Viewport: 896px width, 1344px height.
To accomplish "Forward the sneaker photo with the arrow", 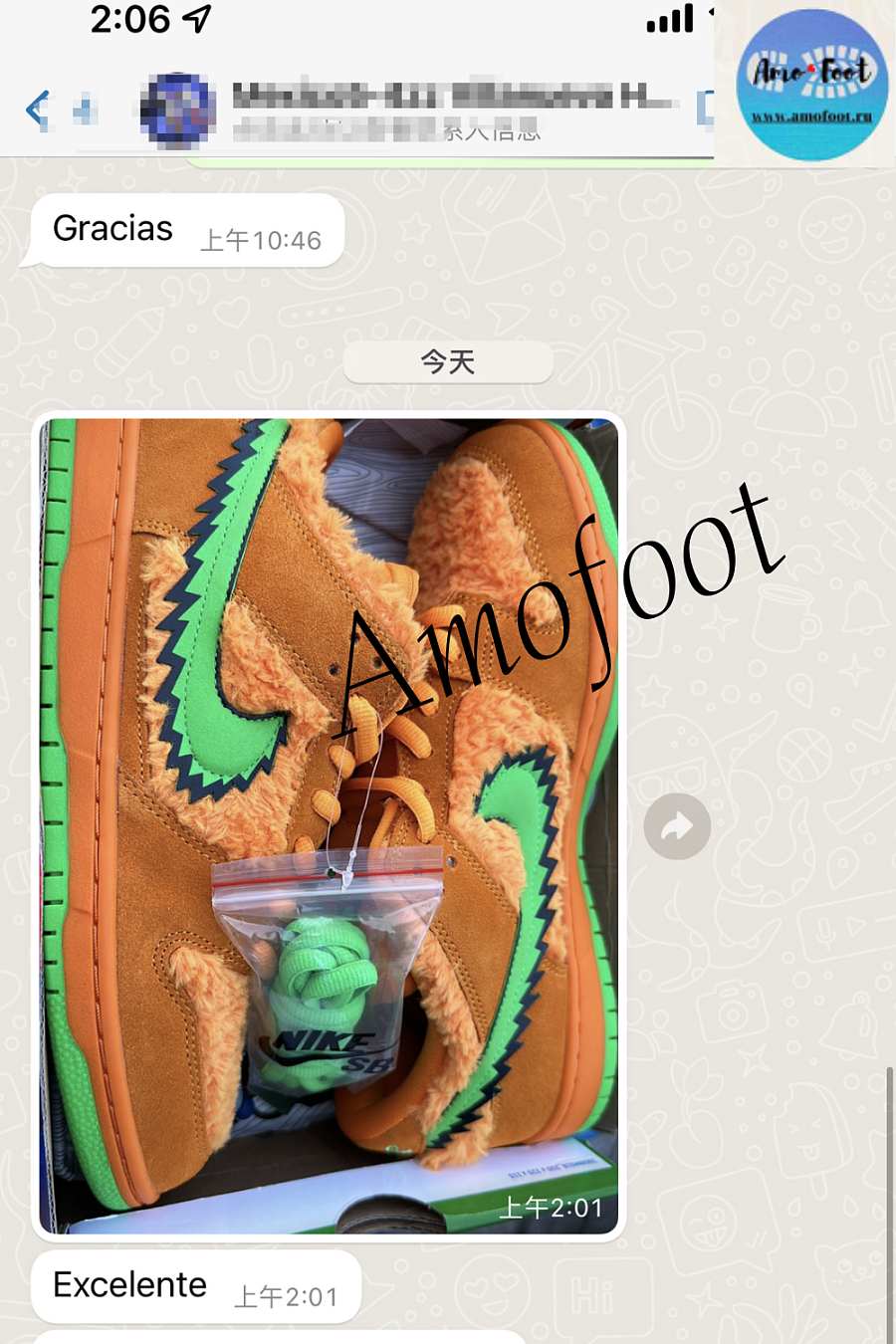I will (x=677, y=826).
